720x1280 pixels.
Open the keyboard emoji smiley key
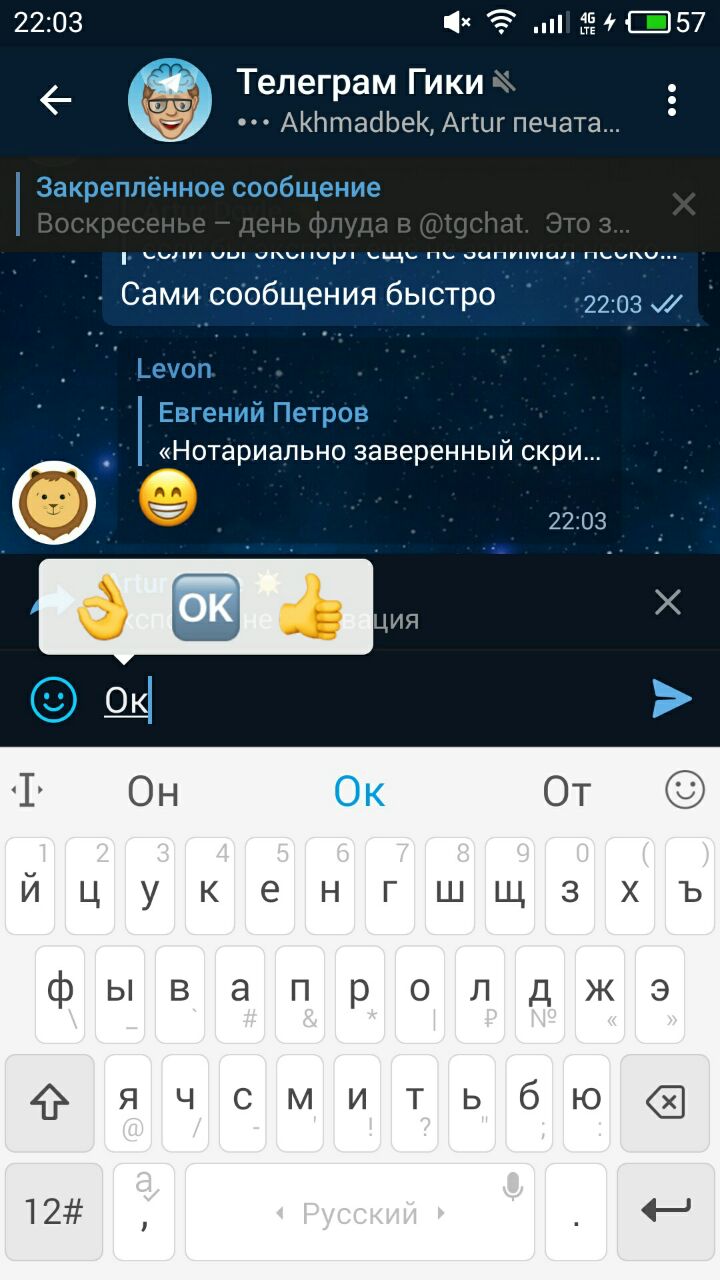[x=685, y=791]
